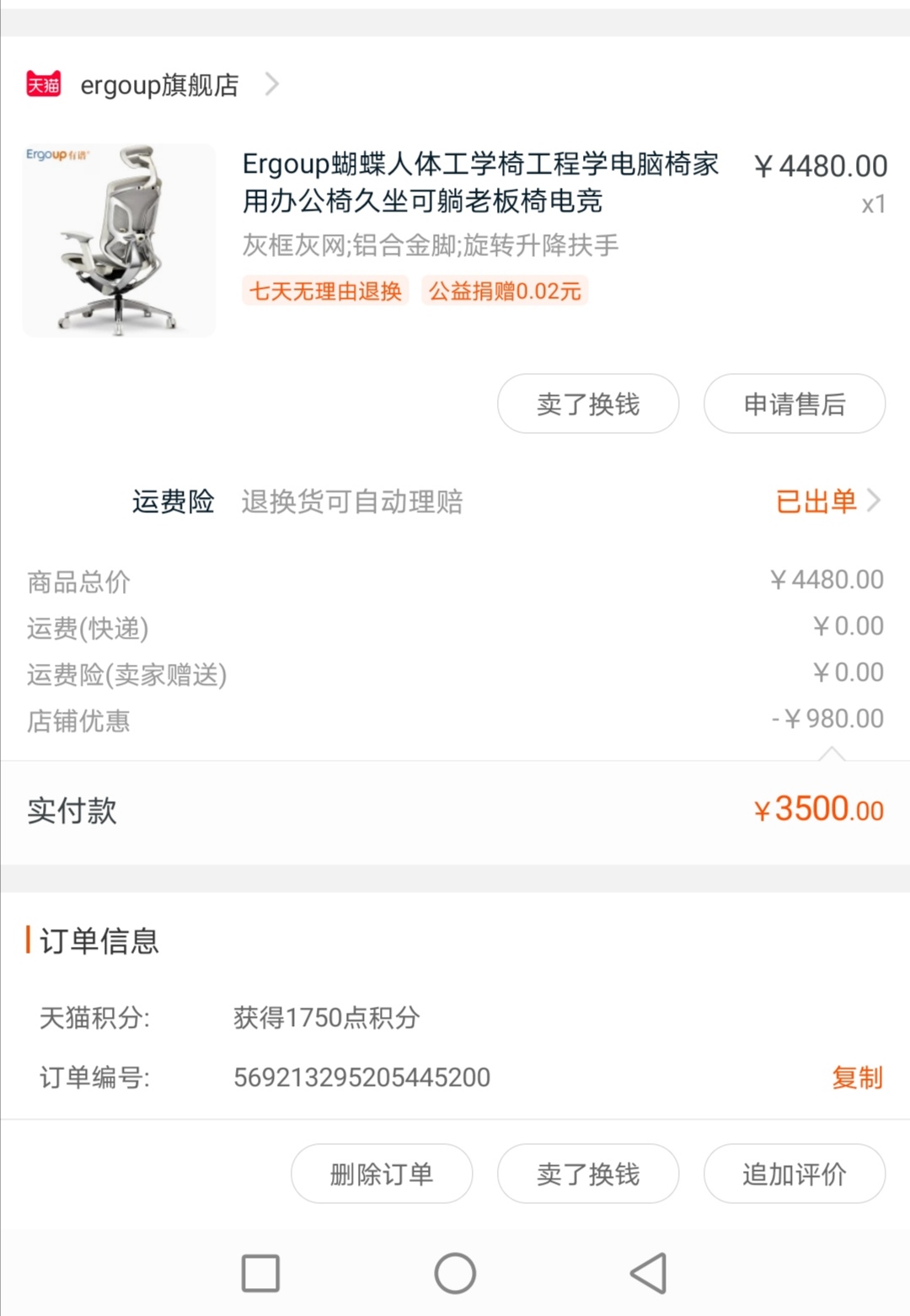Open the ergoup旗舰店 store page
The height and width of the screenshot is (1316, 910).
point(160,85)
